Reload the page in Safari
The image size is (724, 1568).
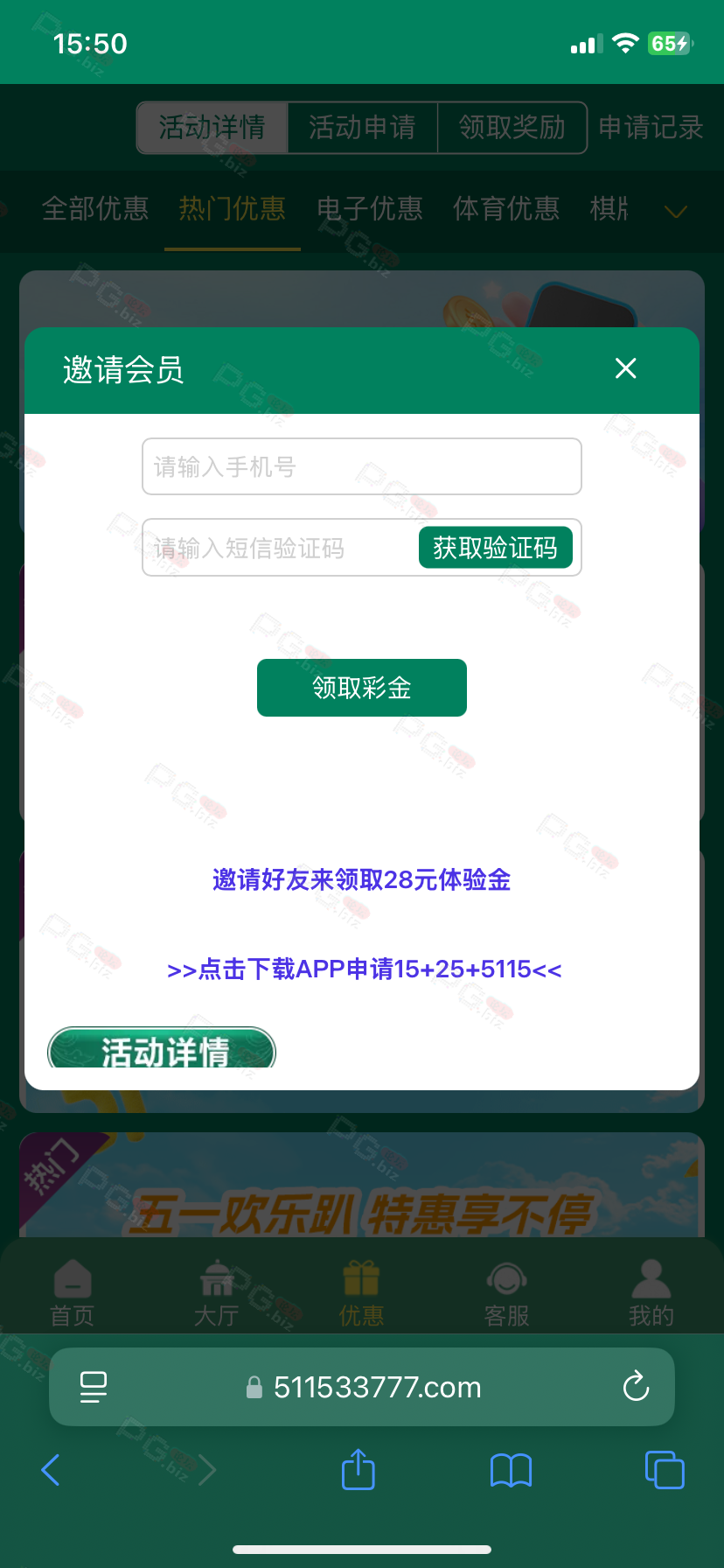point(636,1386)
